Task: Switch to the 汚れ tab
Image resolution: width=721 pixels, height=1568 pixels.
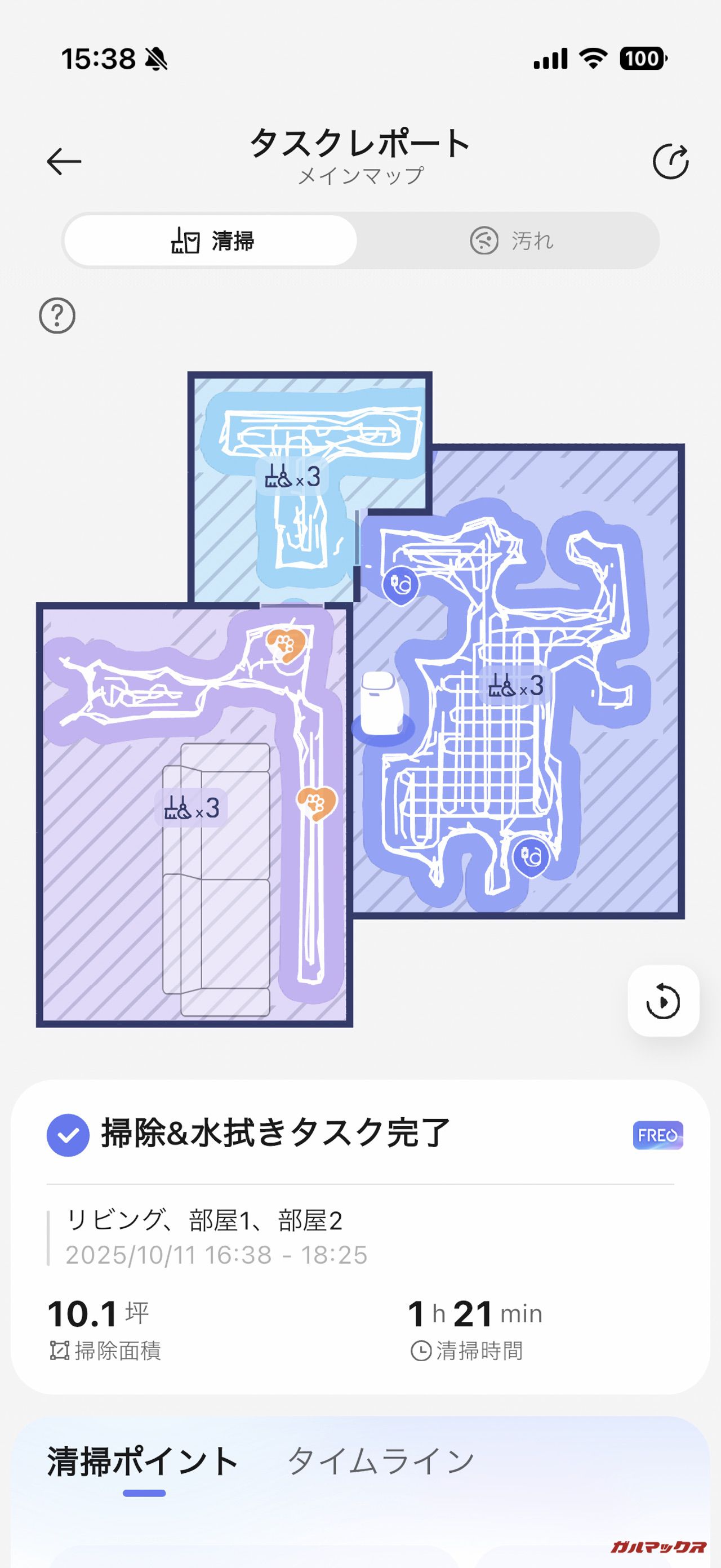Action: pos(510,241)
